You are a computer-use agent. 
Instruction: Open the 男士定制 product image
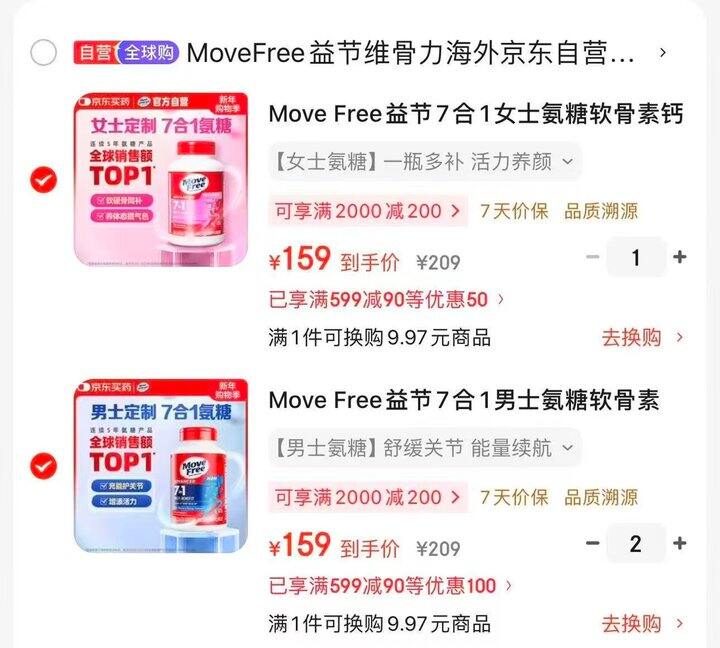[161, 465]
